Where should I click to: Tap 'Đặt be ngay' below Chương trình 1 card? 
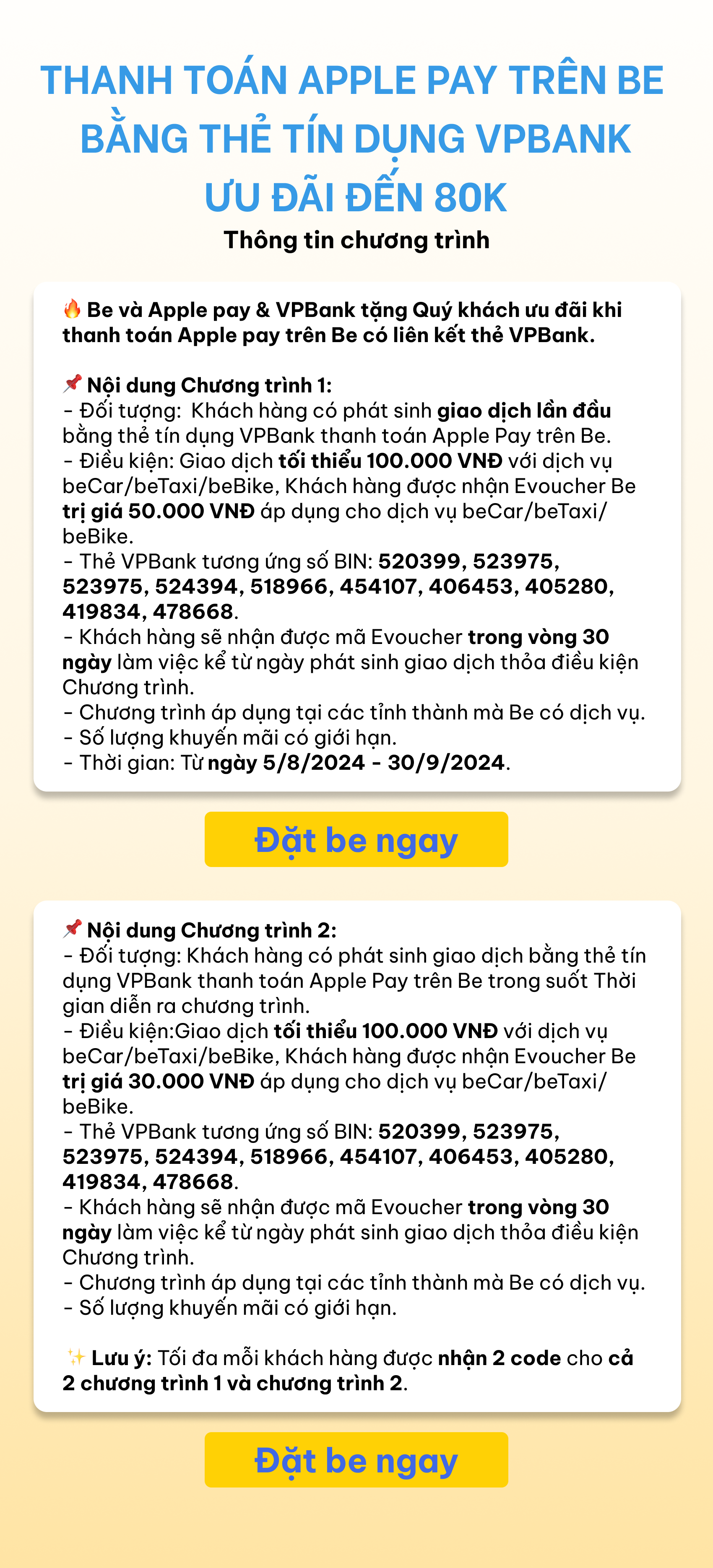(356, 839)
